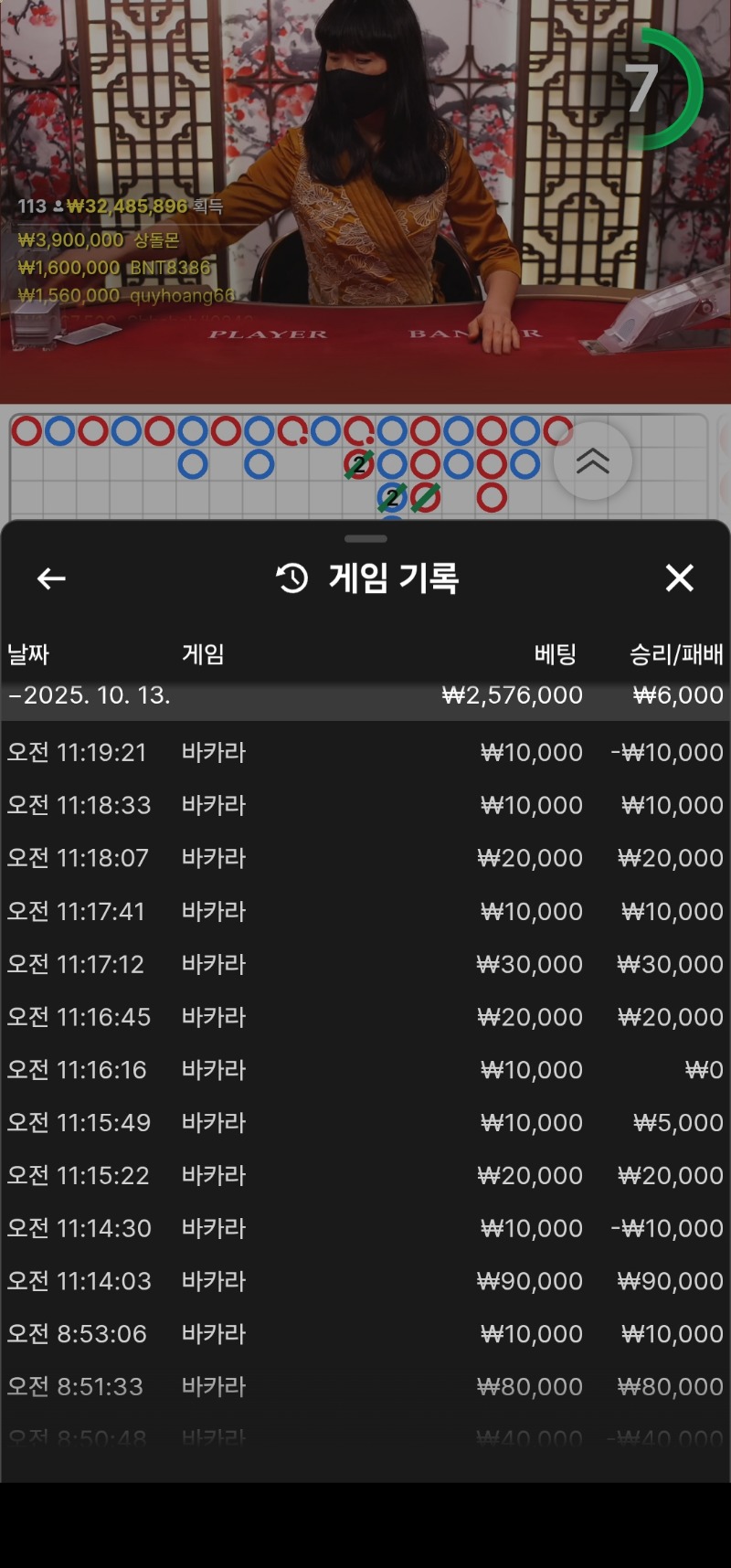Show the 오전 11:17:12 ₩30,000 bet record
This screenshot has width=731, height=1568.
(x=365, y=965)
